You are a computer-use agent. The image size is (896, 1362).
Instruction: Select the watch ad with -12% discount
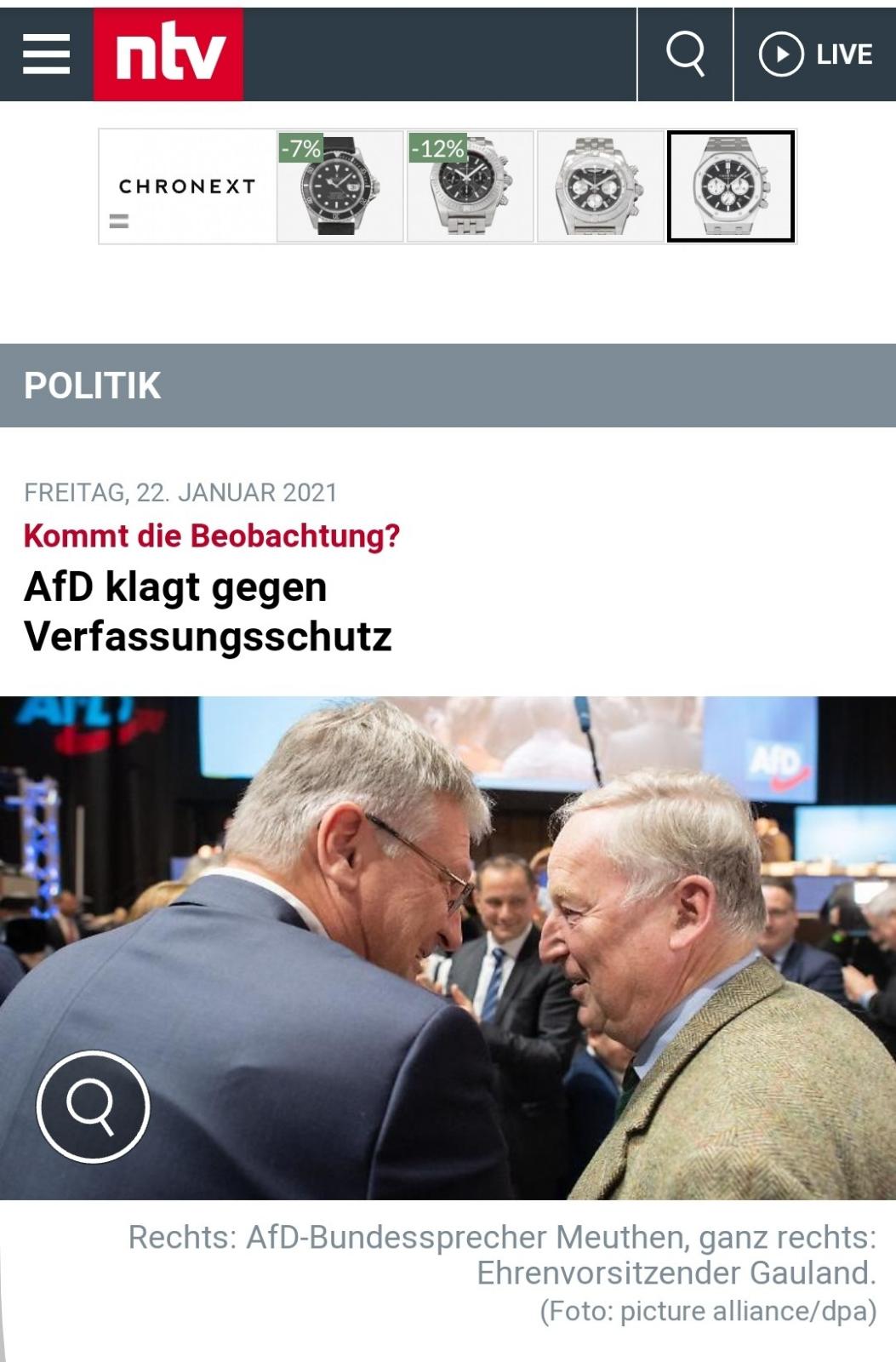[470, 186]
